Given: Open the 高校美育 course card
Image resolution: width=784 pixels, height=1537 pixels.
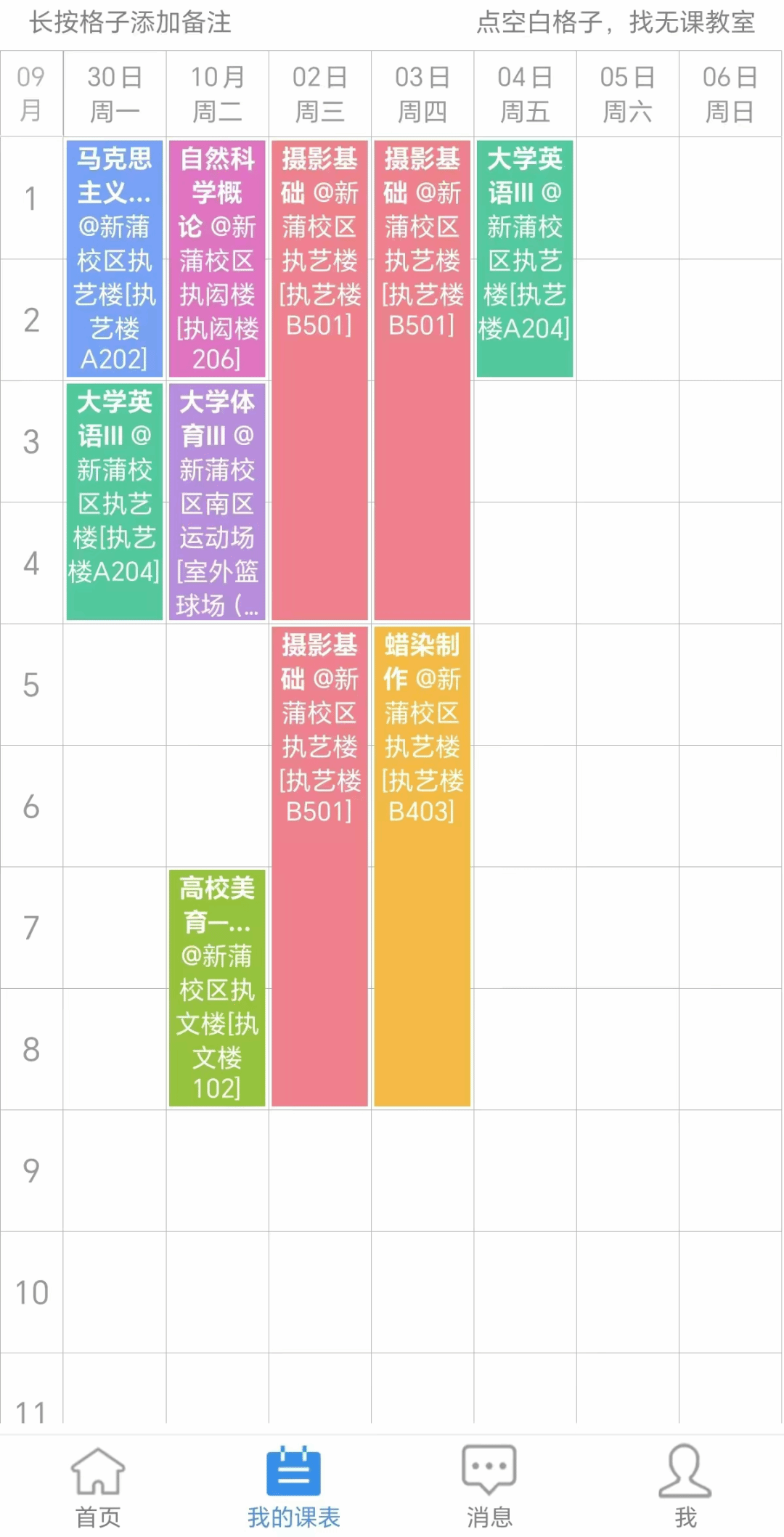Looking at the screenshot, I should 217,987.
